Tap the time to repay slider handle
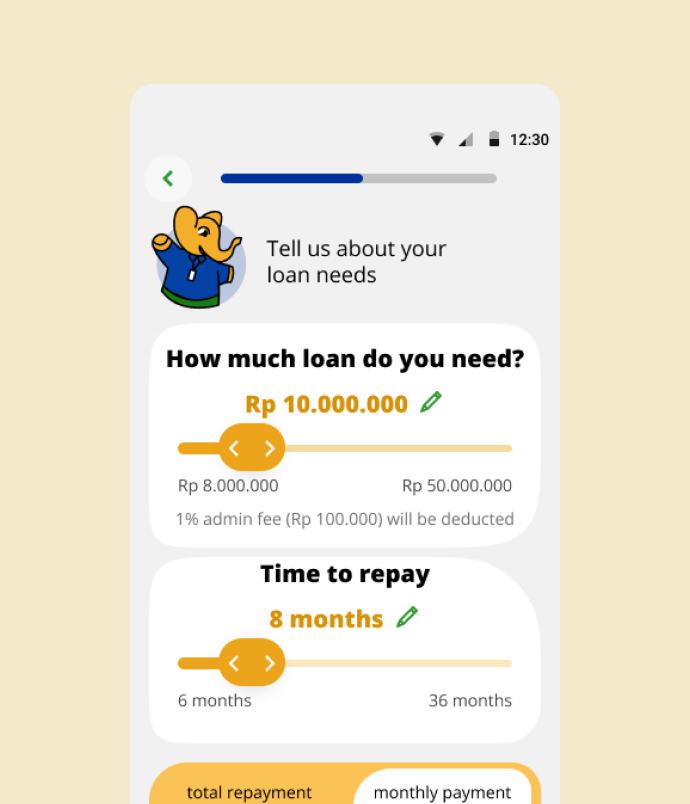This screenshot has width=690, height=804. [252, 663]
